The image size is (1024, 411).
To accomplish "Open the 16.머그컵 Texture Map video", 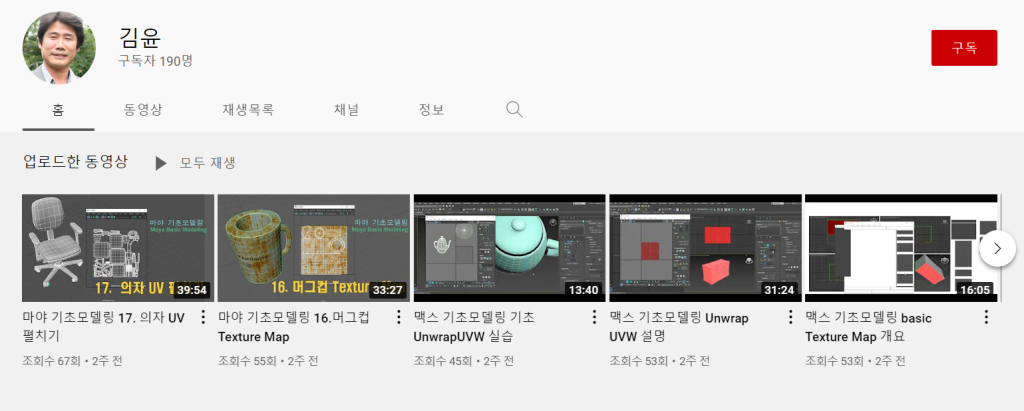I will pos(313,248).
